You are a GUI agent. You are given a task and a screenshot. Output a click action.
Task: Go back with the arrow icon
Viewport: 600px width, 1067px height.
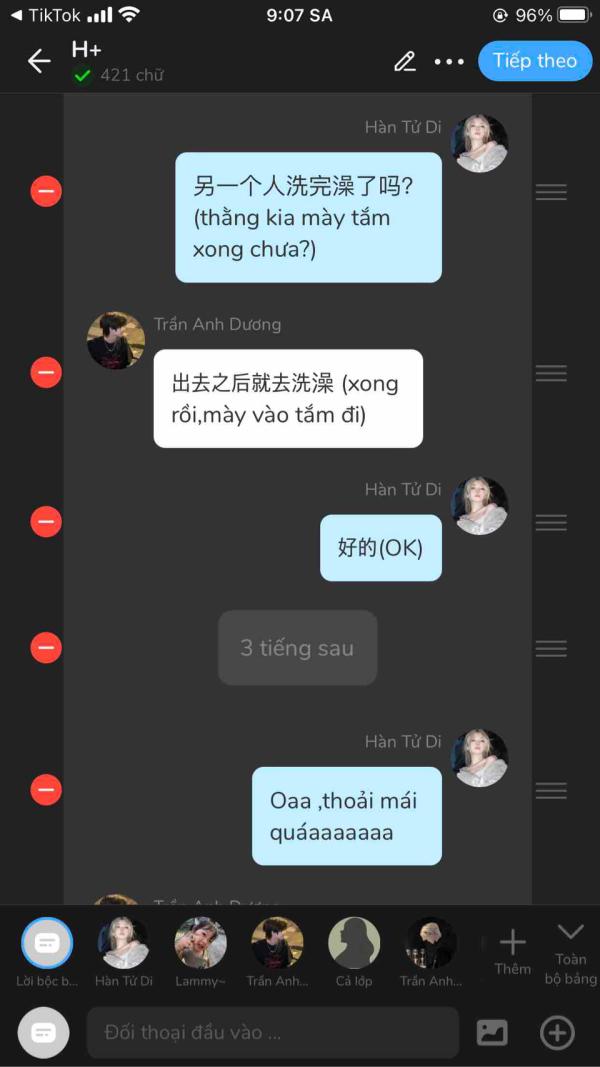[x=39, y=61]
